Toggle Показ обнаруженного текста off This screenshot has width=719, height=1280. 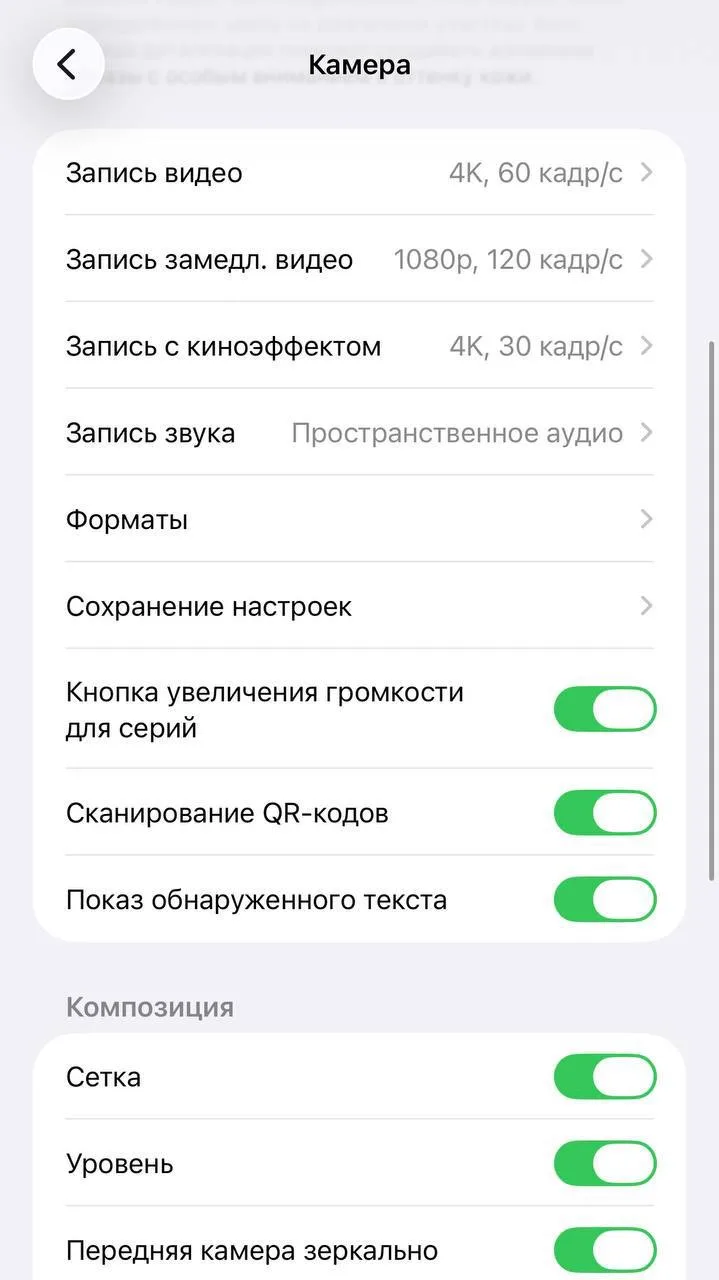[604, 900]
